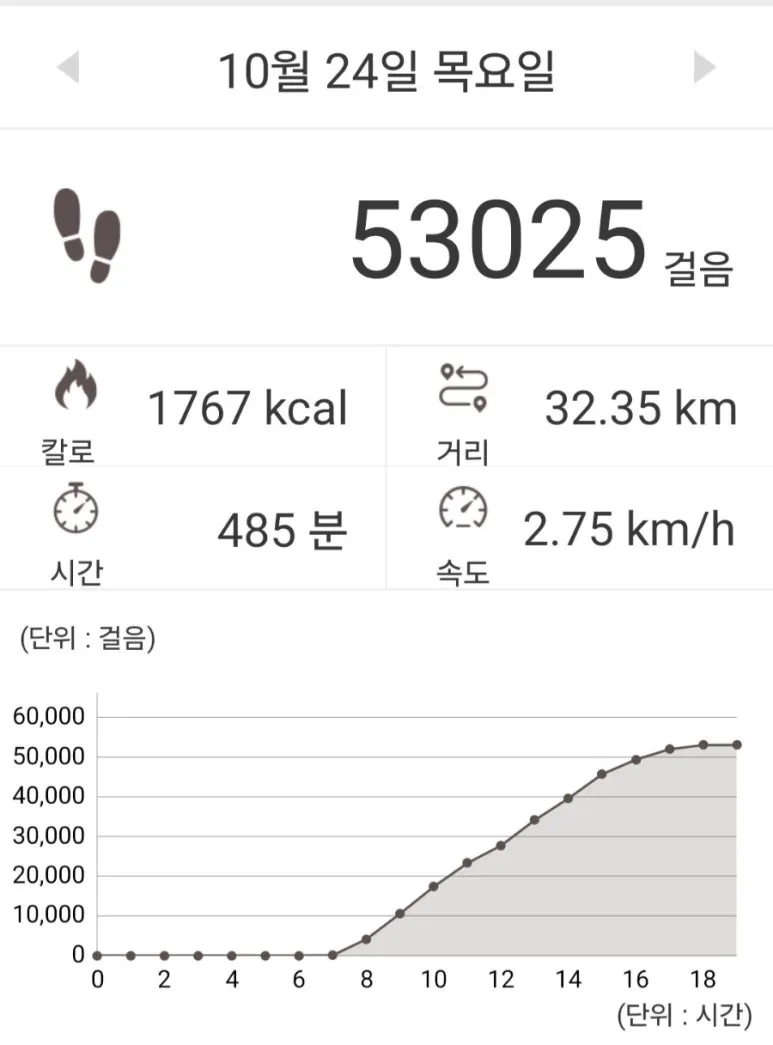Click the 60,000 label on the y-axis

pyautogui.click(x=49, y=716)
